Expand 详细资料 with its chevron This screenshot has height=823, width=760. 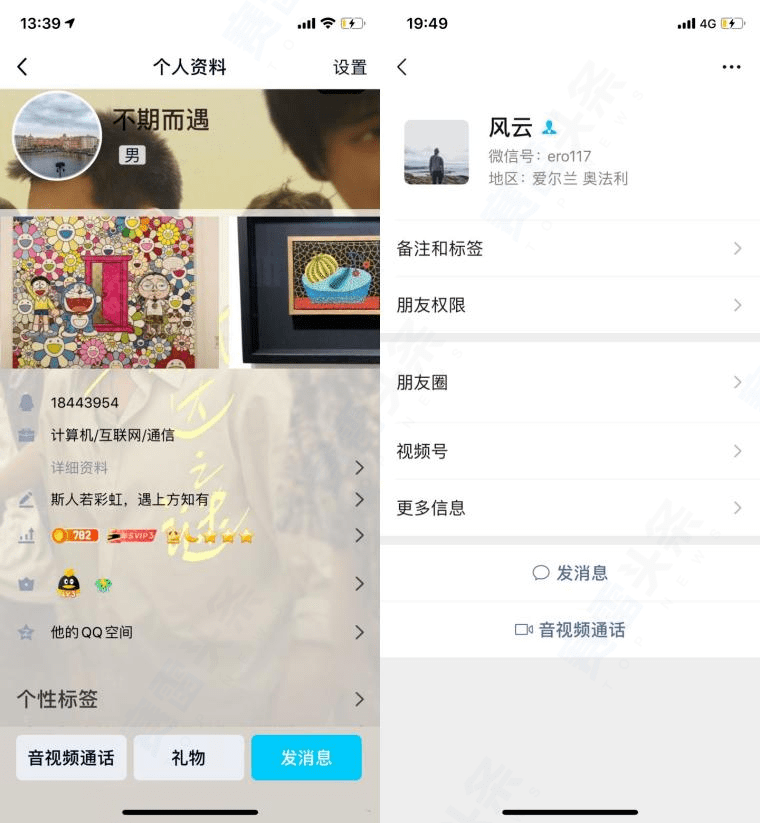click(359, 467)
